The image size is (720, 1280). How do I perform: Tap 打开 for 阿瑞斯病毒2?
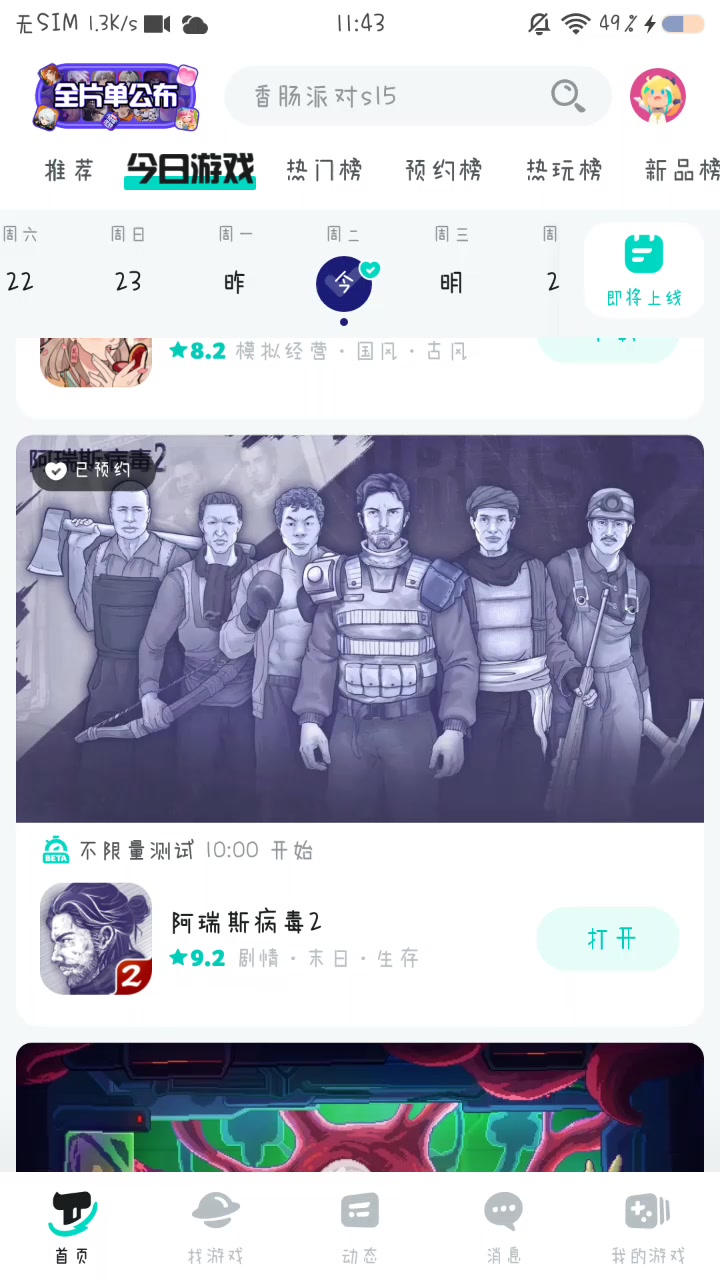608,938
